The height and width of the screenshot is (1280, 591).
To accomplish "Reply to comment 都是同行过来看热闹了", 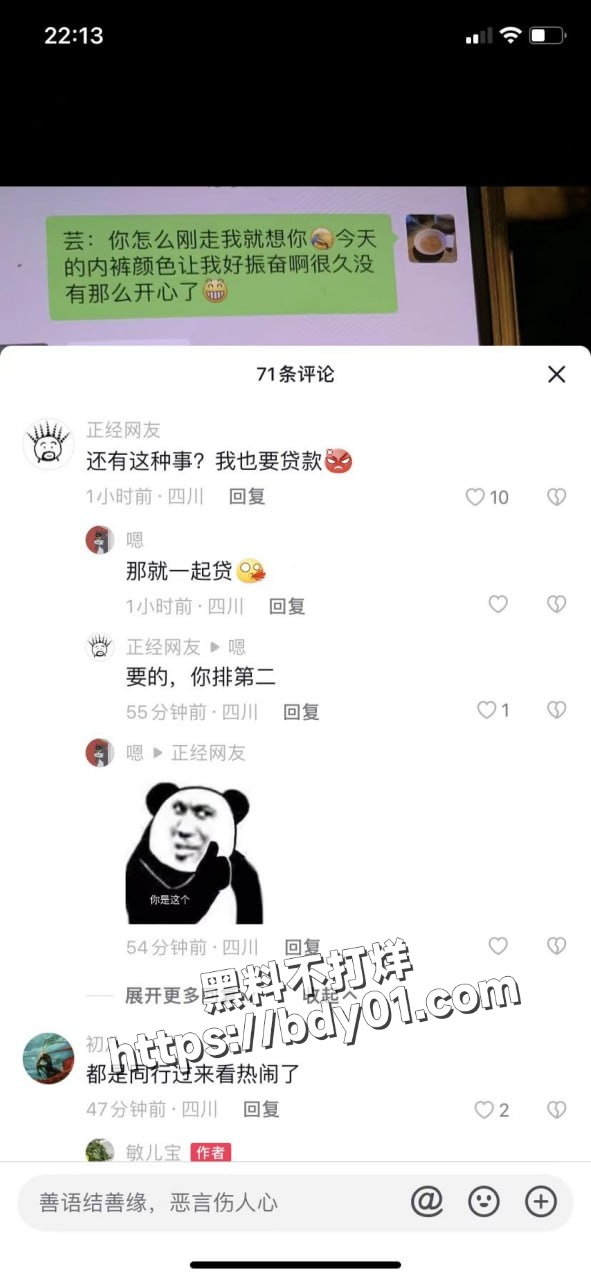I will (x=262, y=1109).
